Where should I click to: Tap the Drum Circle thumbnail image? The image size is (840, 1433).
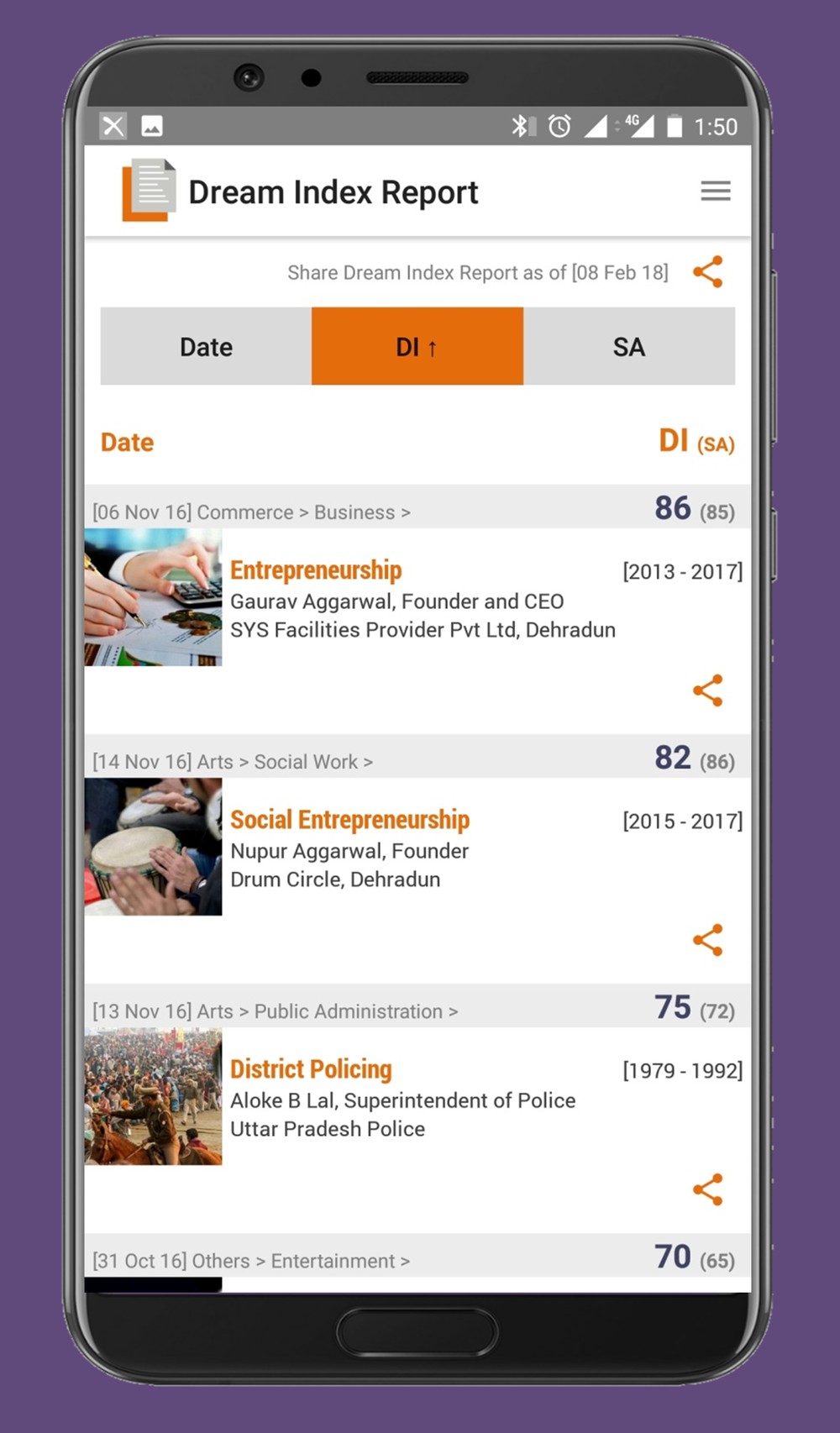[x=153, y=847]
